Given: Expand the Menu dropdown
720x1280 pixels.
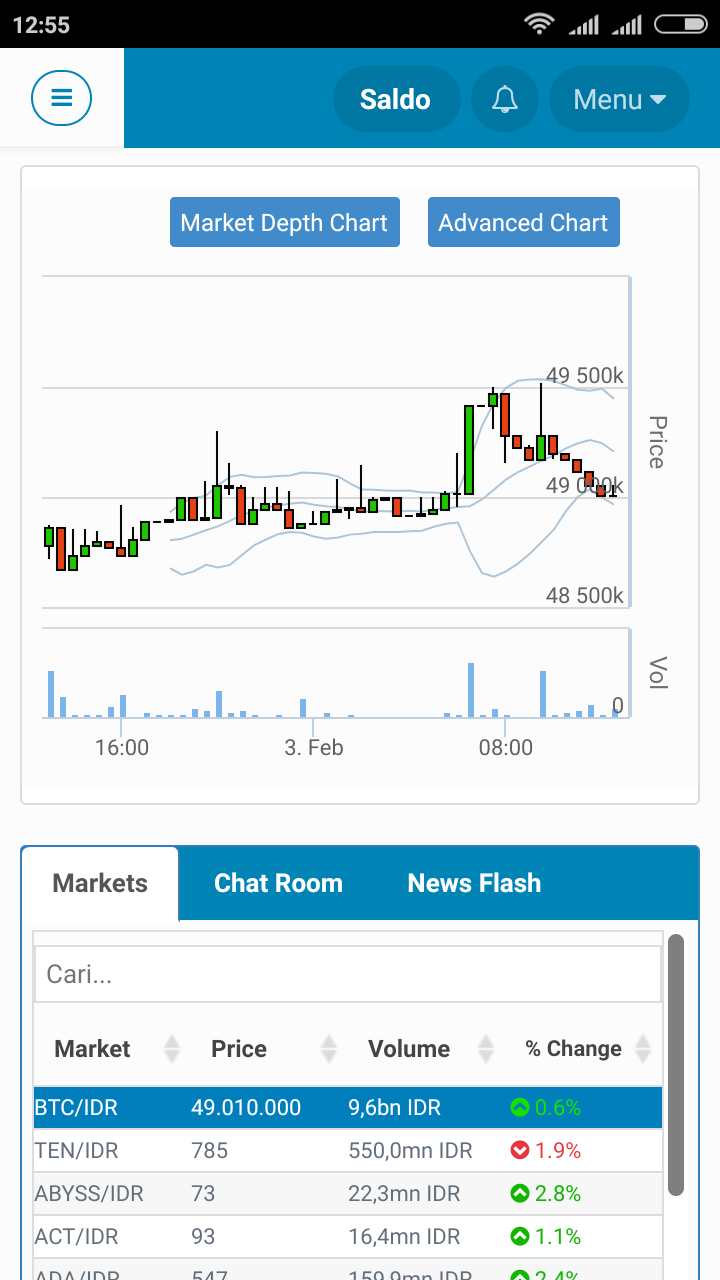Looking at the screenshot, I should [x=619, y=100].
